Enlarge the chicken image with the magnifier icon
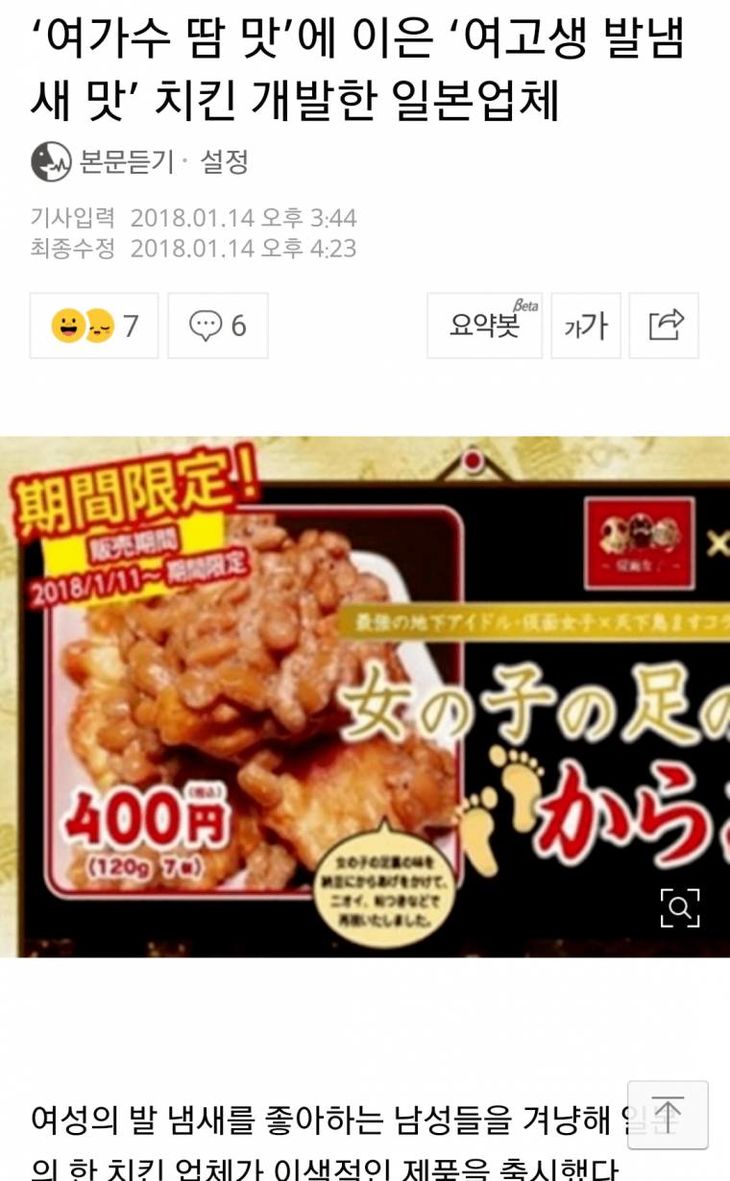Viewport: 730px width, 1181px height. [x=679, y=908]
